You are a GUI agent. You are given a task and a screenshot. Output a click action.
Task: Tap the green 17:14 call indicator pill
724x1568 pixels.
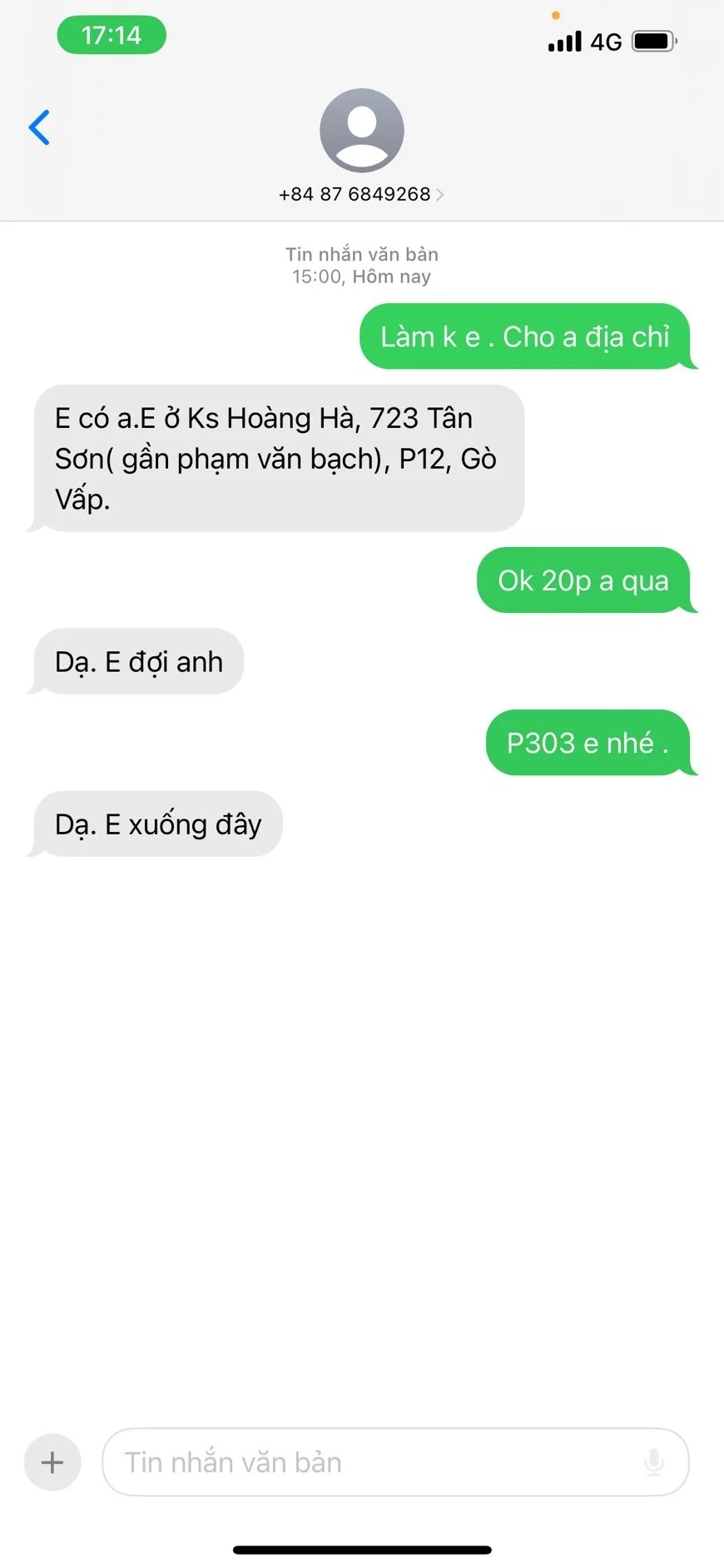click(x=112, y=35)
